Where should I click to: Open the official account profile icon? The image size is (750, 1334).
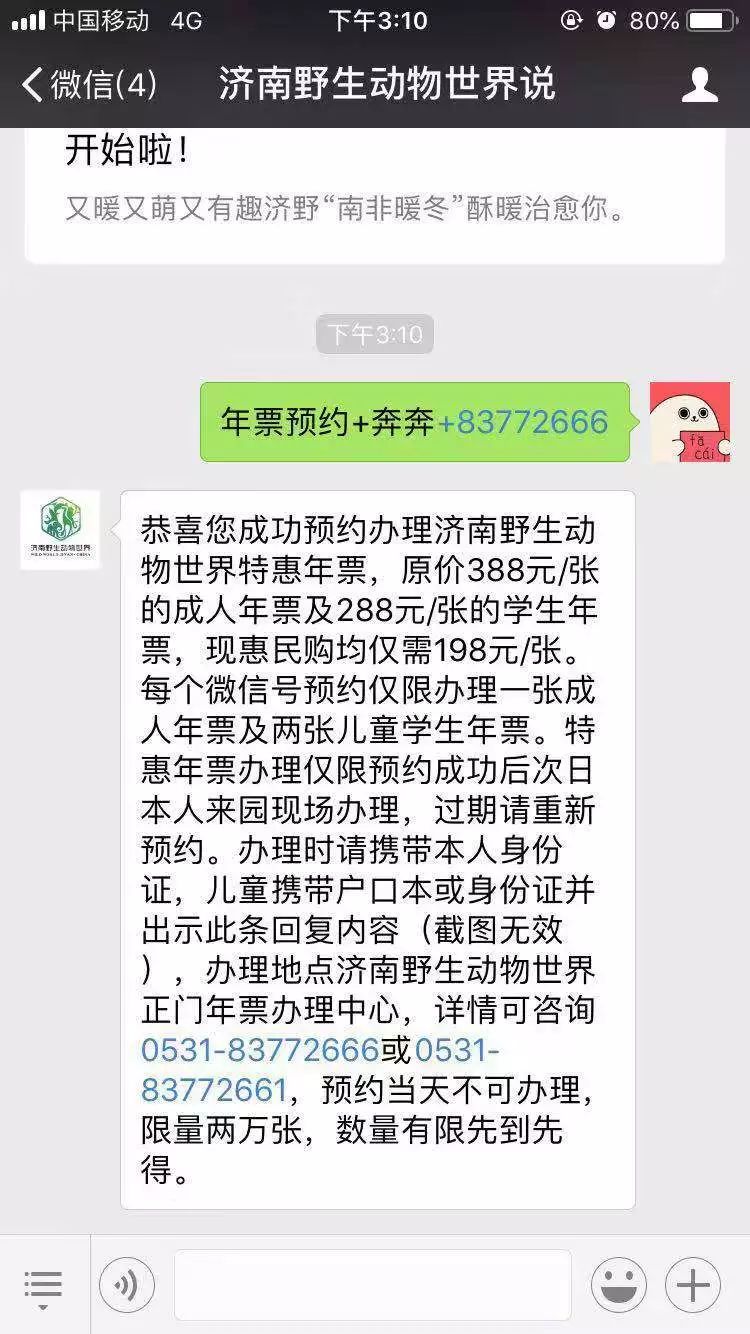(699, 84)
